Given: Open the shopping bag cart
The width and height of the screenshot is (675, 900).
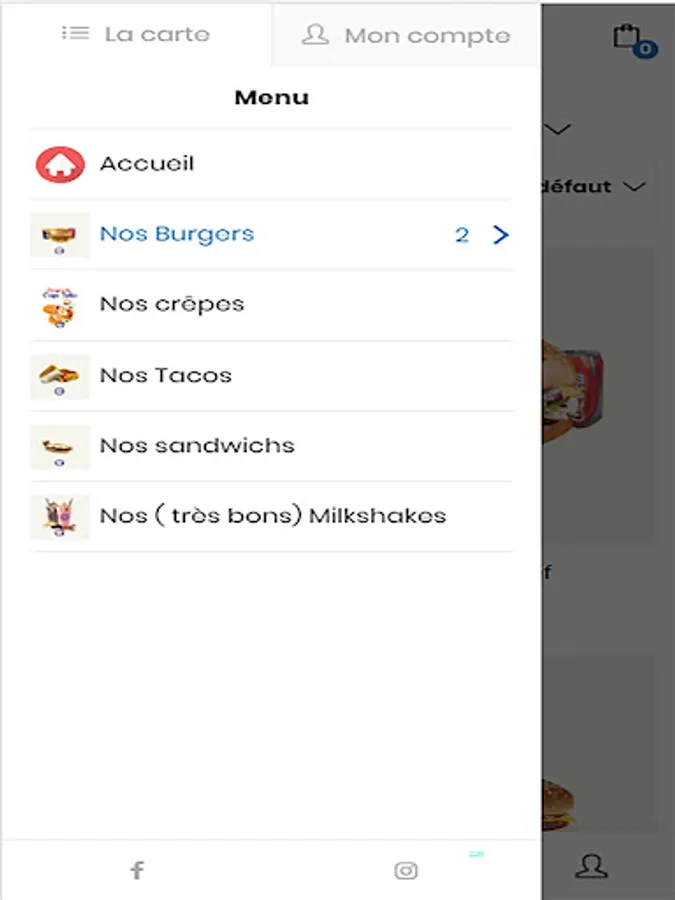Looking at the screenshot, I should [634, 40].
